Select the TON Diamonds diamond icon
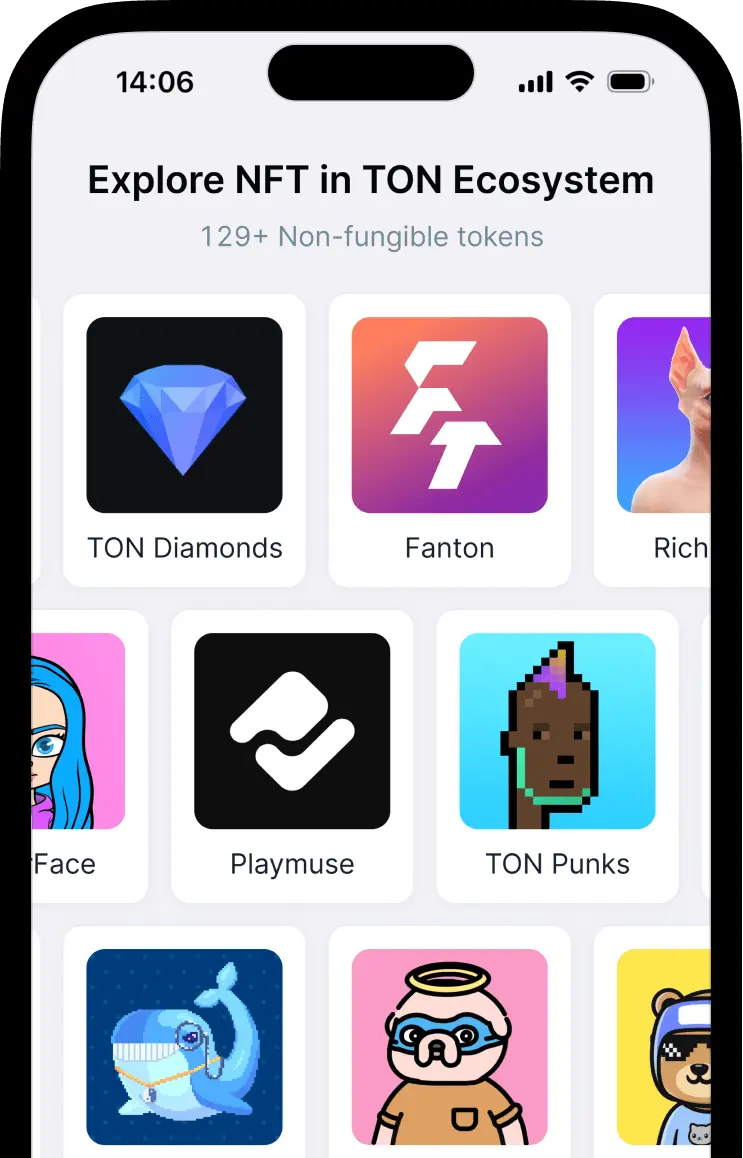743x1158 pixels. click(x=184, y=416)
